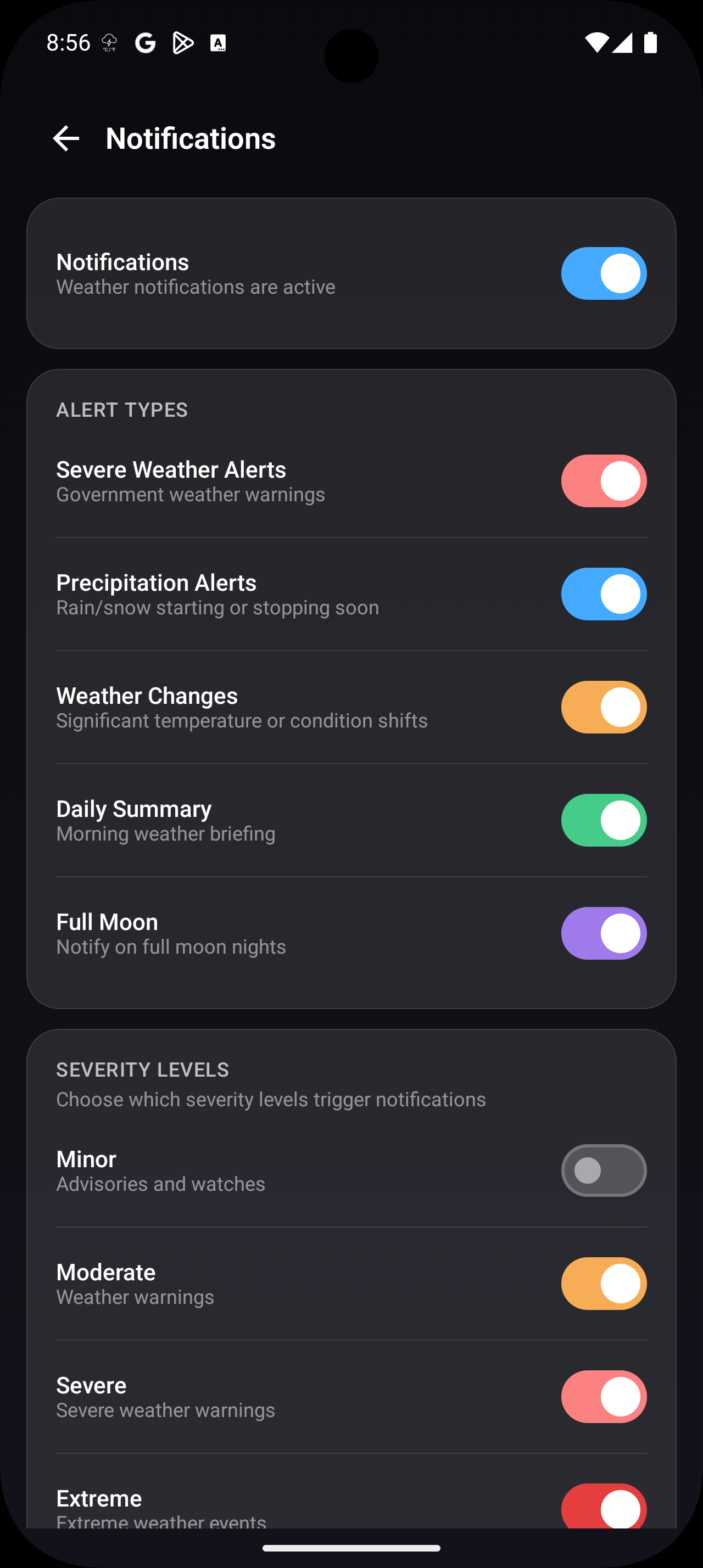The height and width of the screenshot is (1568, 703).
Task: Tap the Notifications screen title
Action: (x=191, y=138)
